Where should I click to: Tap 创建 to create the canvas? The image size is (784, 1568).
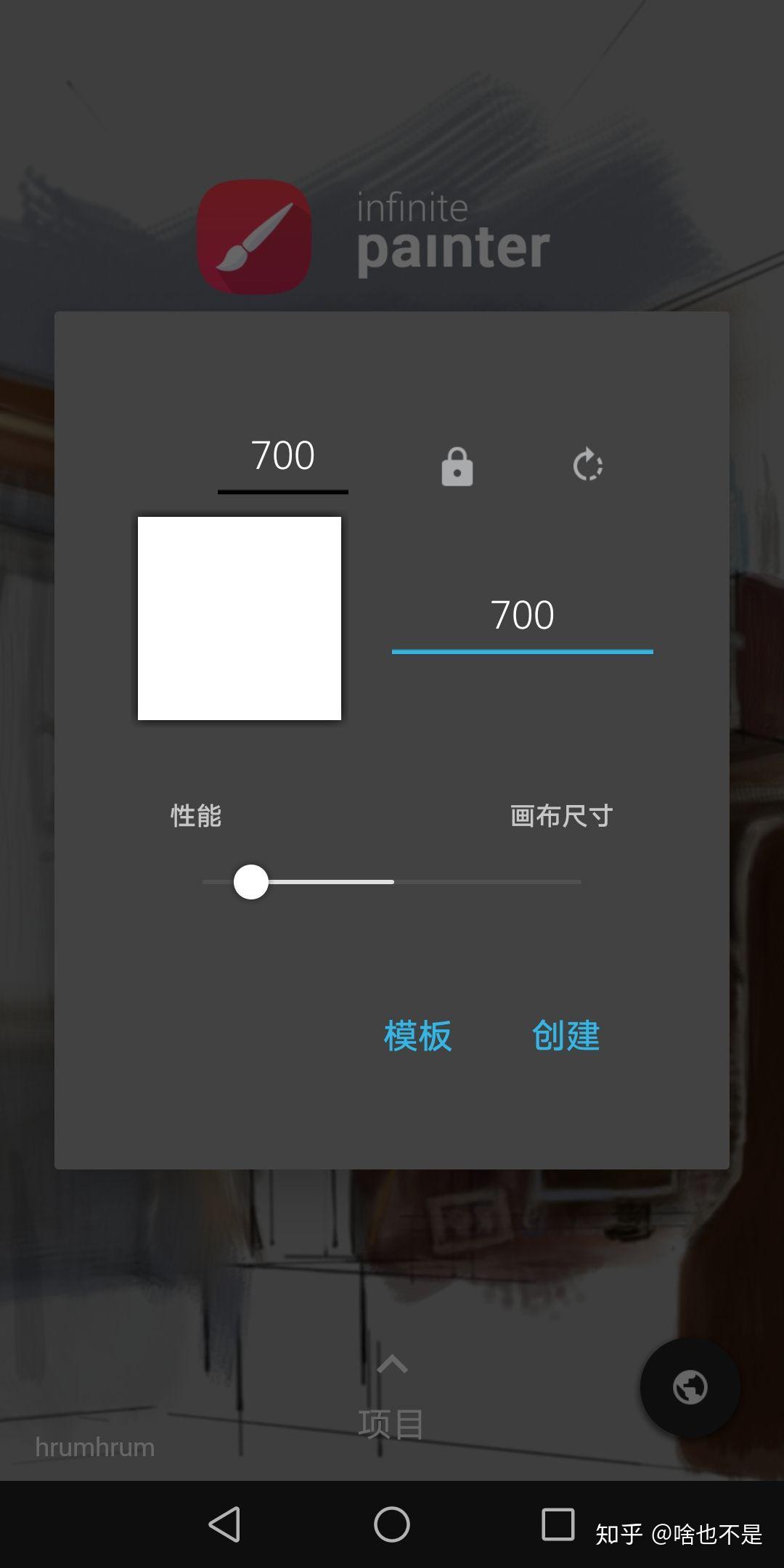(x=565, y=1035)
